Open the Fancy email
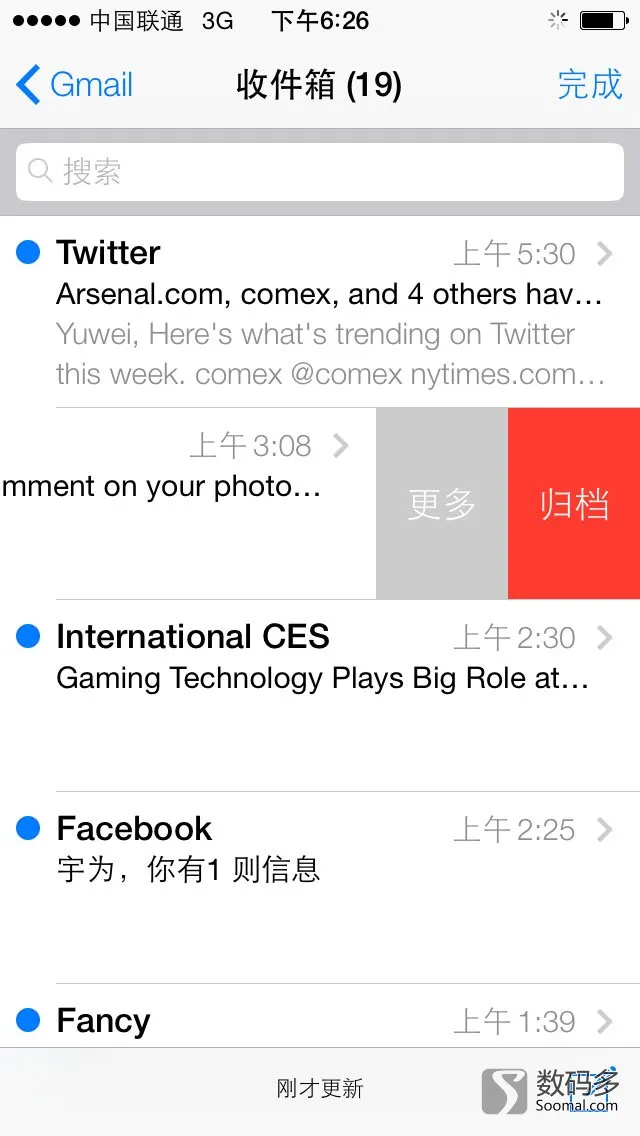 [320, 1016]
